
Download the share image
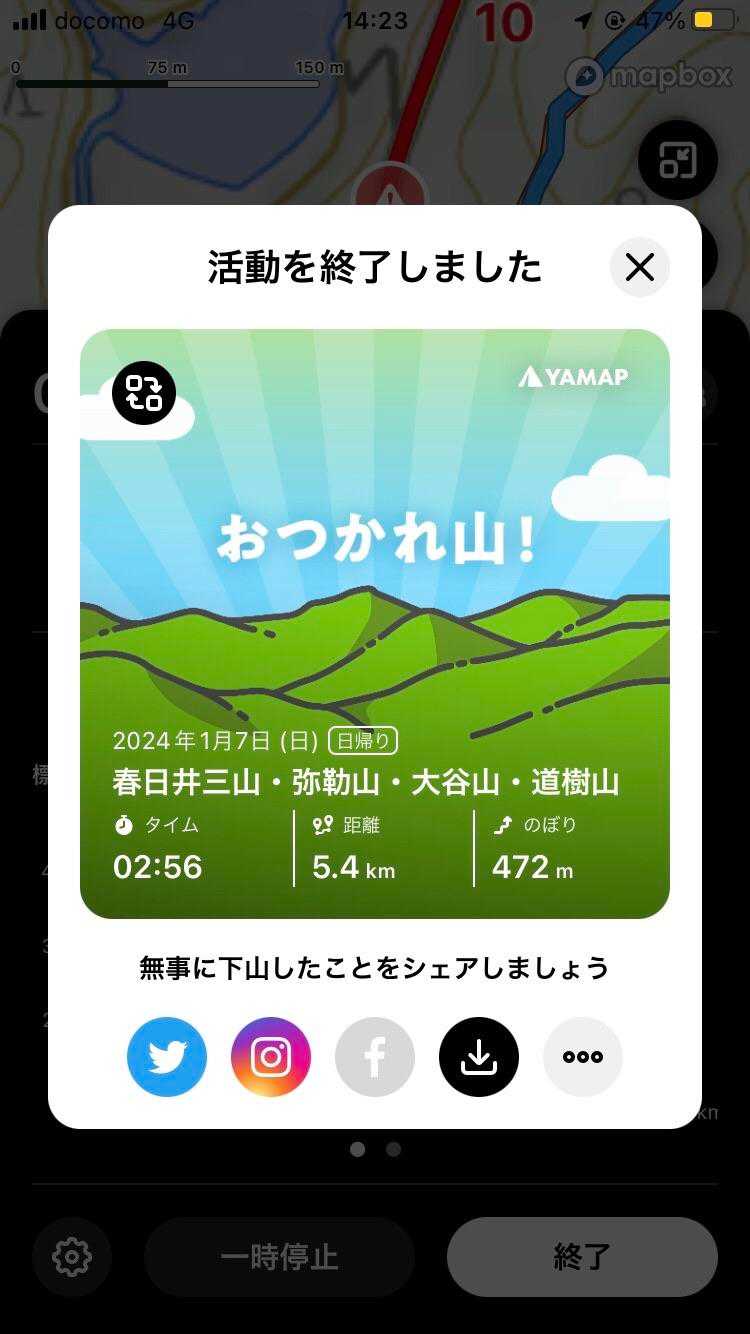(479, 1057)
